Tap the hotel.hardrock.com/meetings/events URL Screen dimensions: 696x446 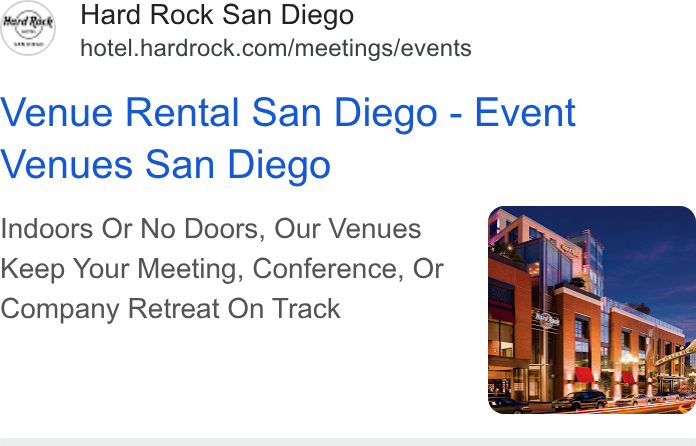click(276, 48)
